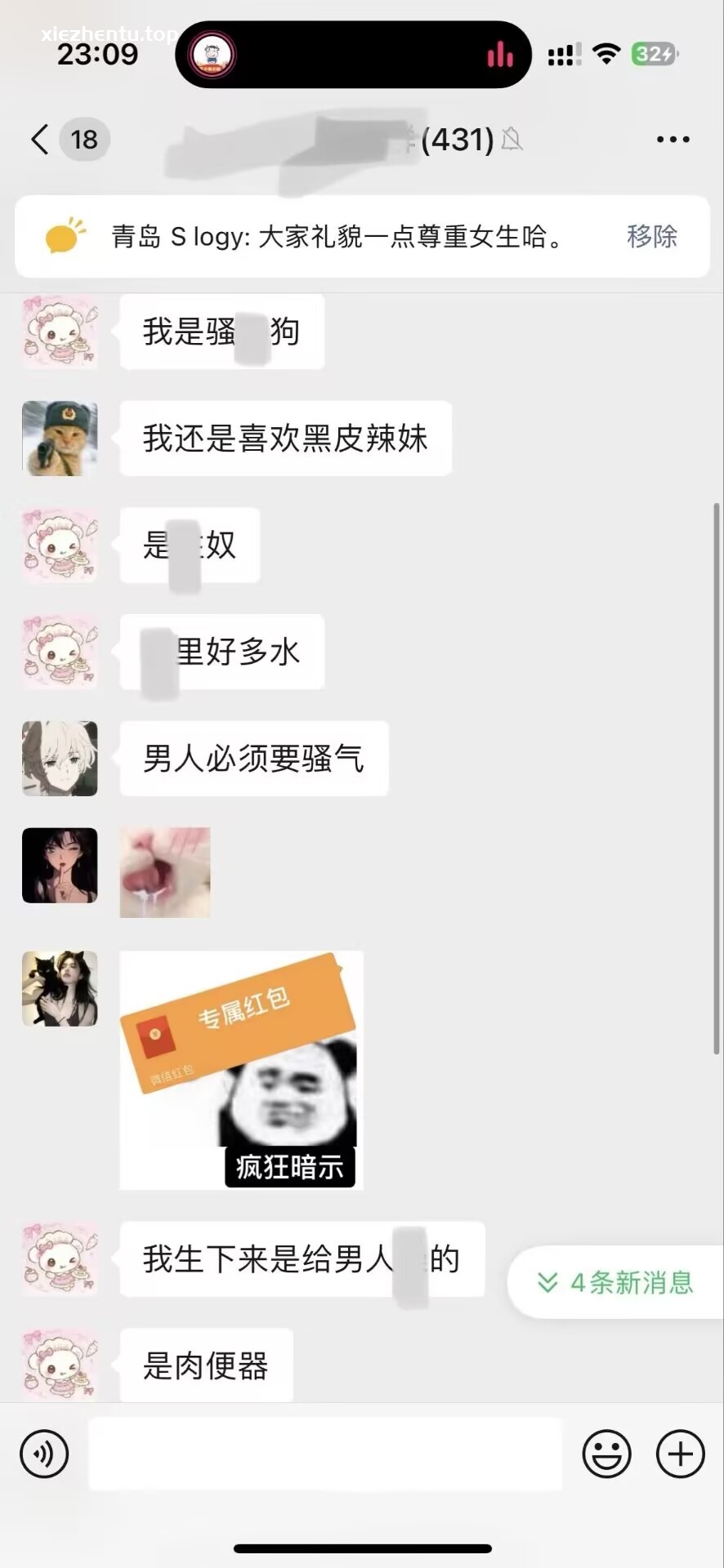Focus the message text field
724x1568 pixels.
click(325, 1454)
